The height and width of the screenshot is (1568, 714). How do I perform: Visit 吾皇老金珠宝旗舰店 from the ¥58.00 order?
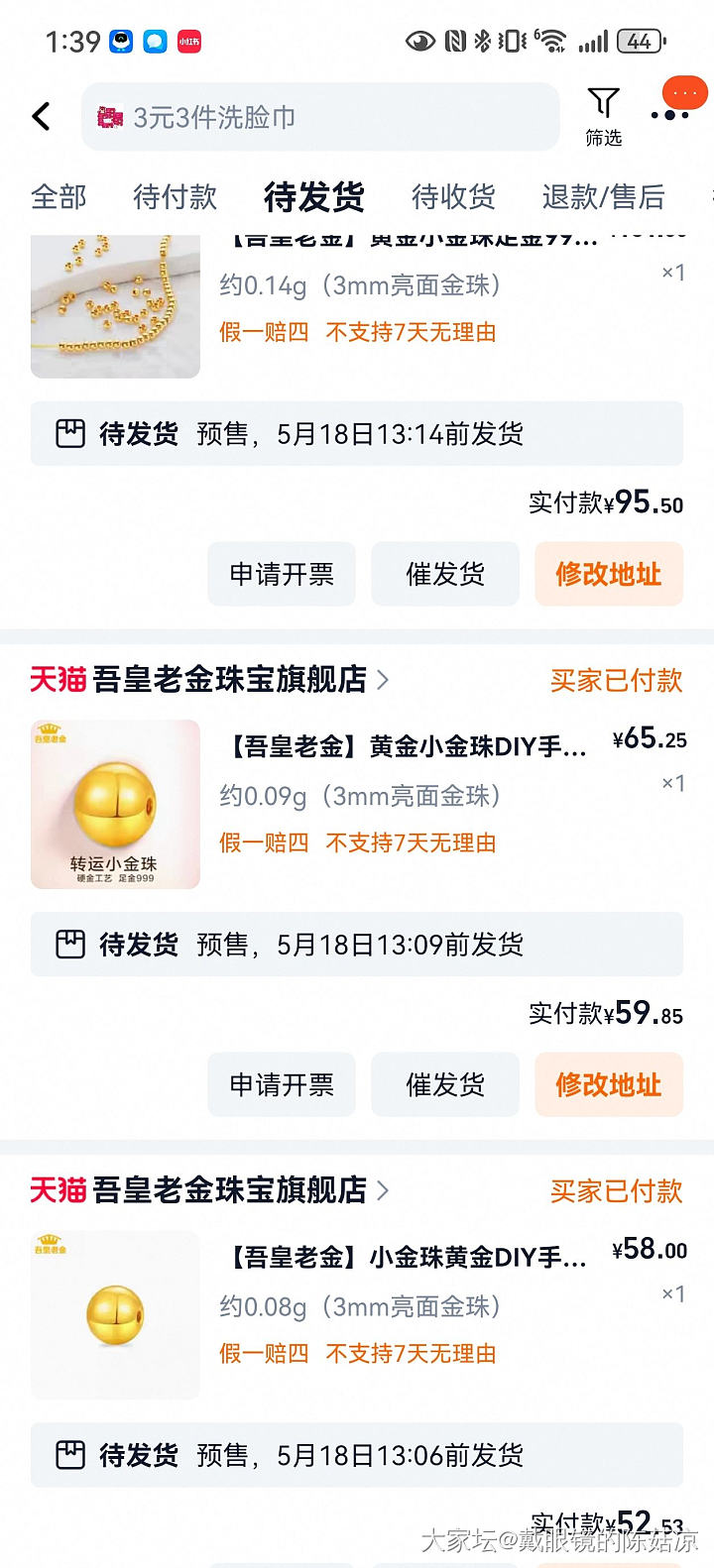pos(228,1190)
